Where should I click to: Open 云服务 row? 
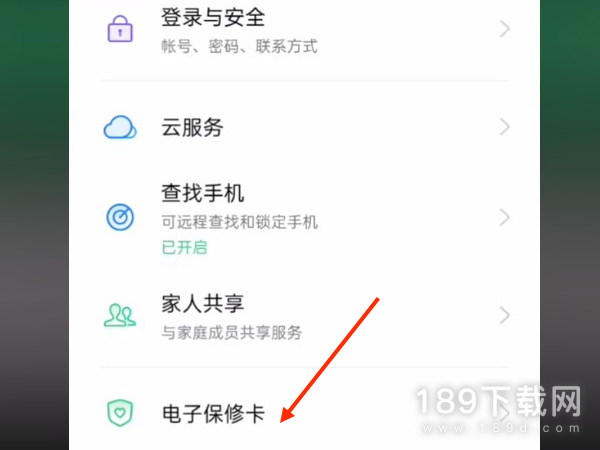coord(300,128)
